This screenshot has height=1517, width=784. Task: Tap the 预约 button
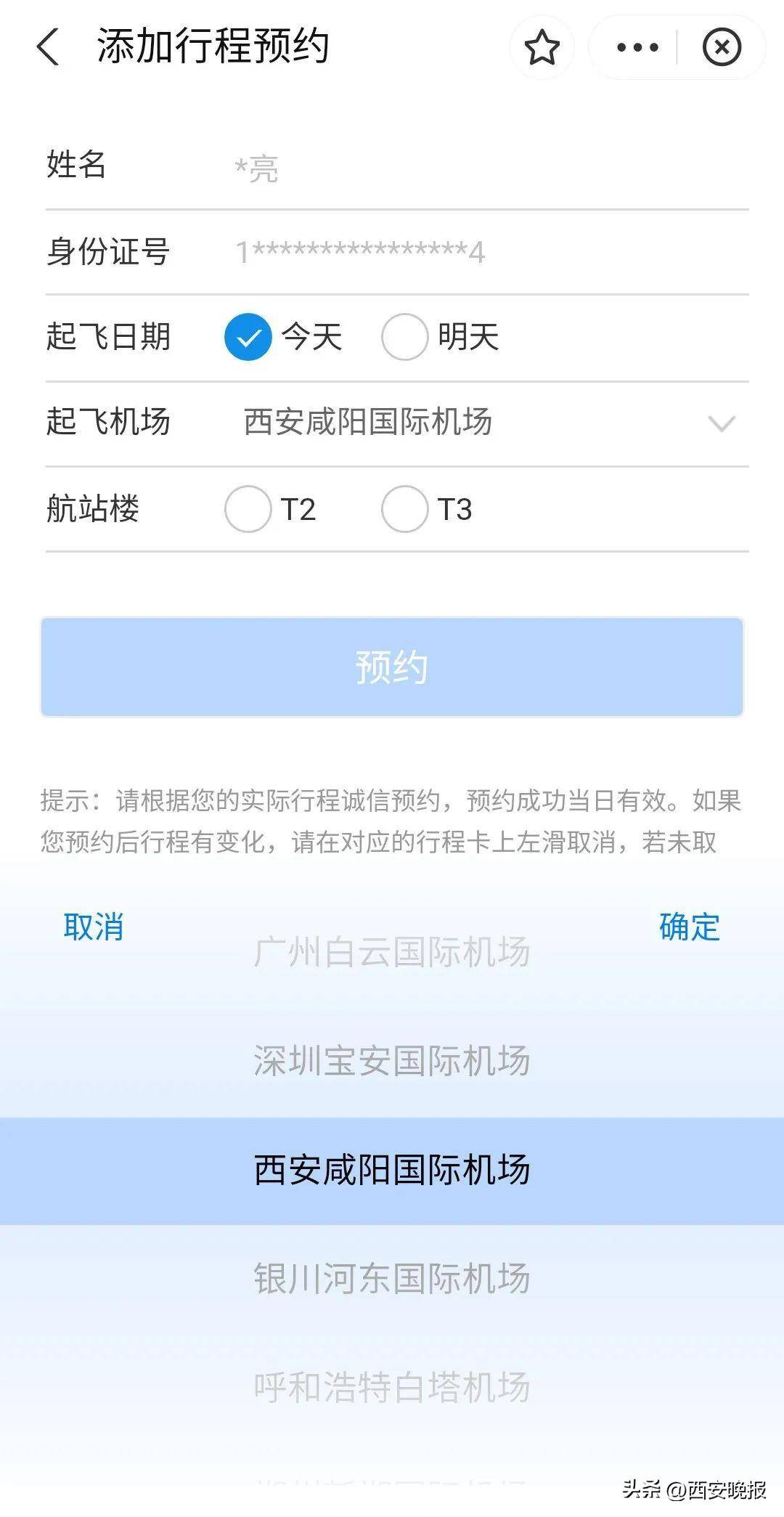click(x=392, y=667)
